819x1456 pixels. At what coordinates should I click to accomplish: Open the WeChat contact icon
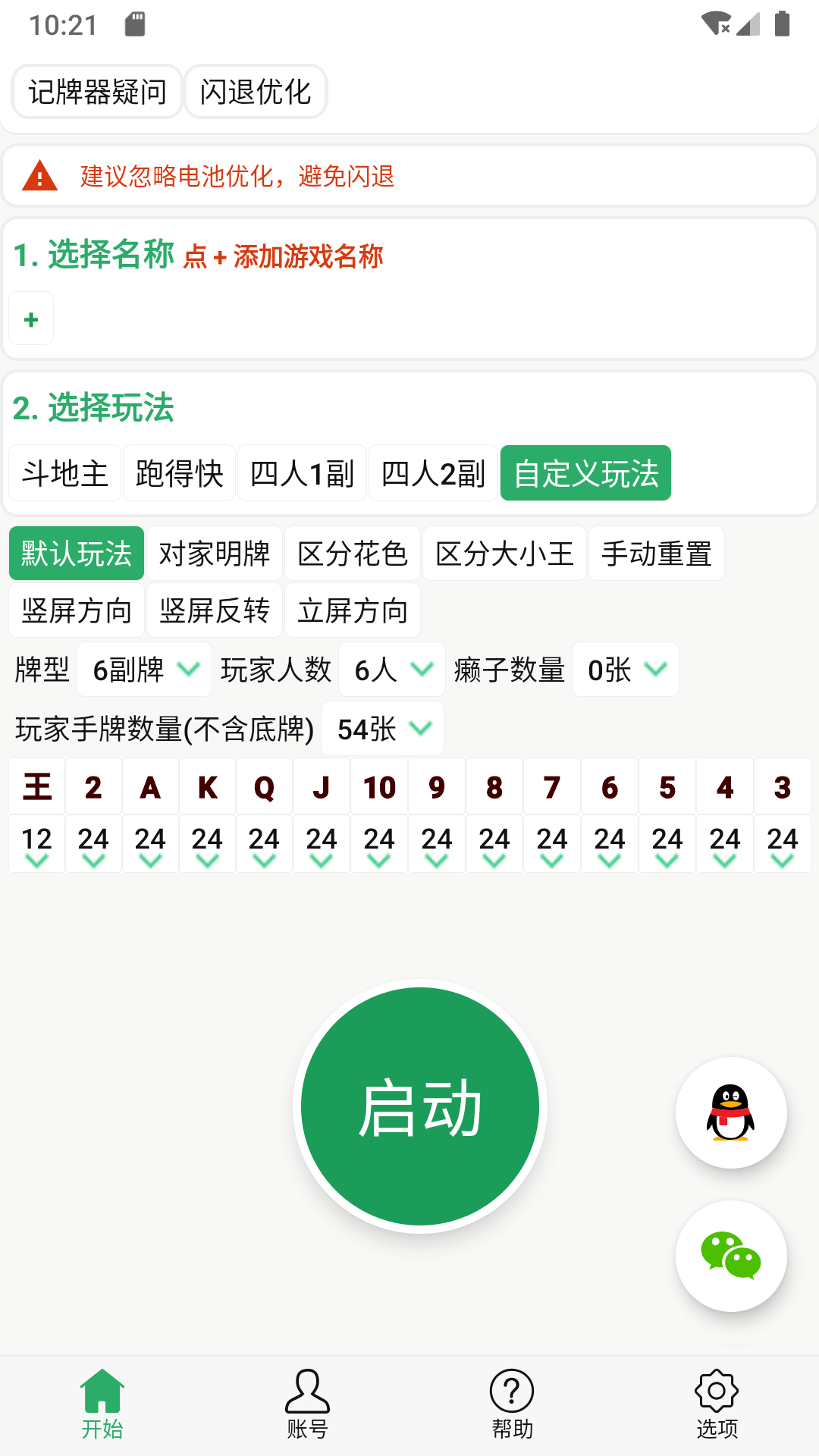coord(730,1256)
